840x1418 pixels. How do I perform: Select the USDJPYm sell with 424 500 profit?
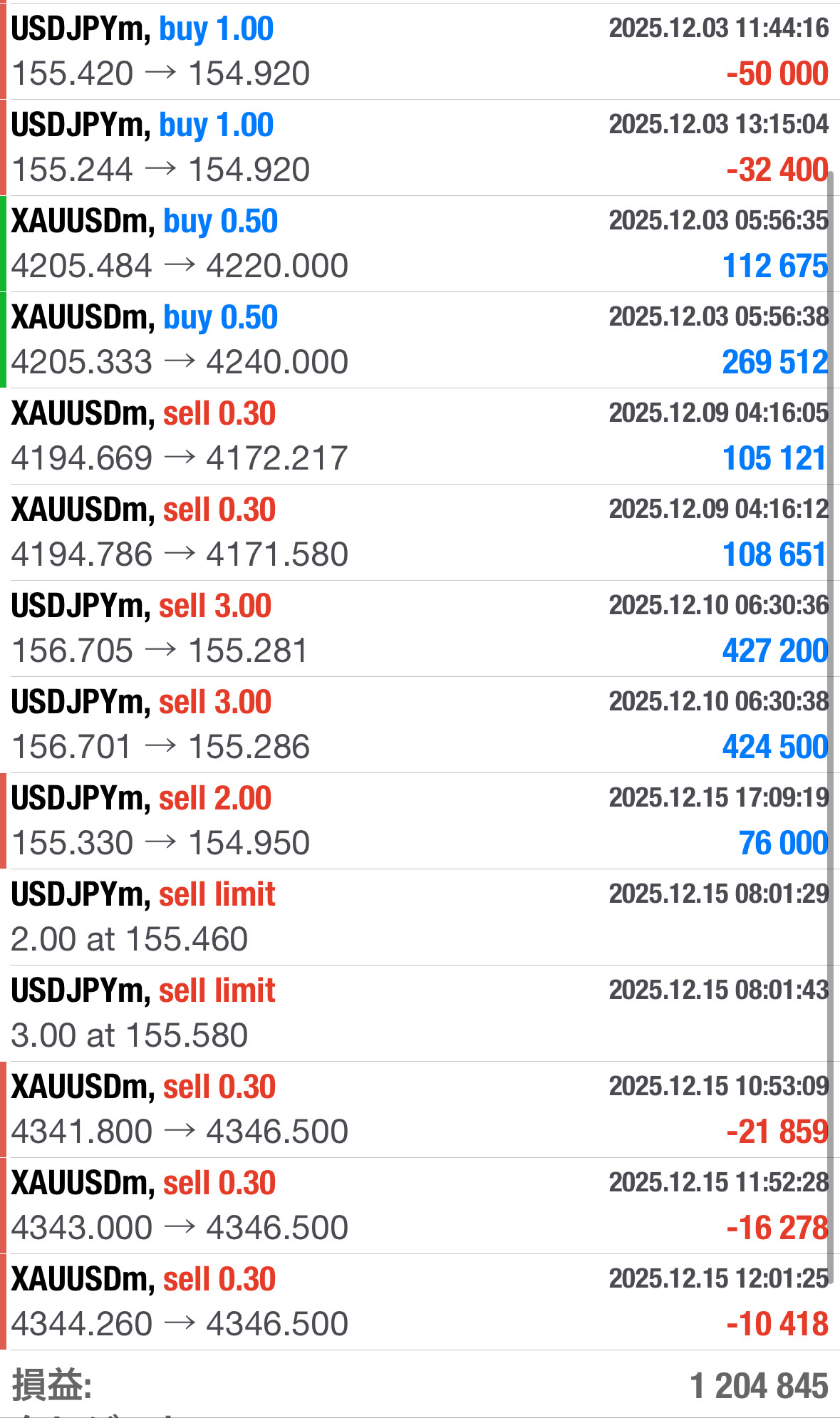pos(420,725)
